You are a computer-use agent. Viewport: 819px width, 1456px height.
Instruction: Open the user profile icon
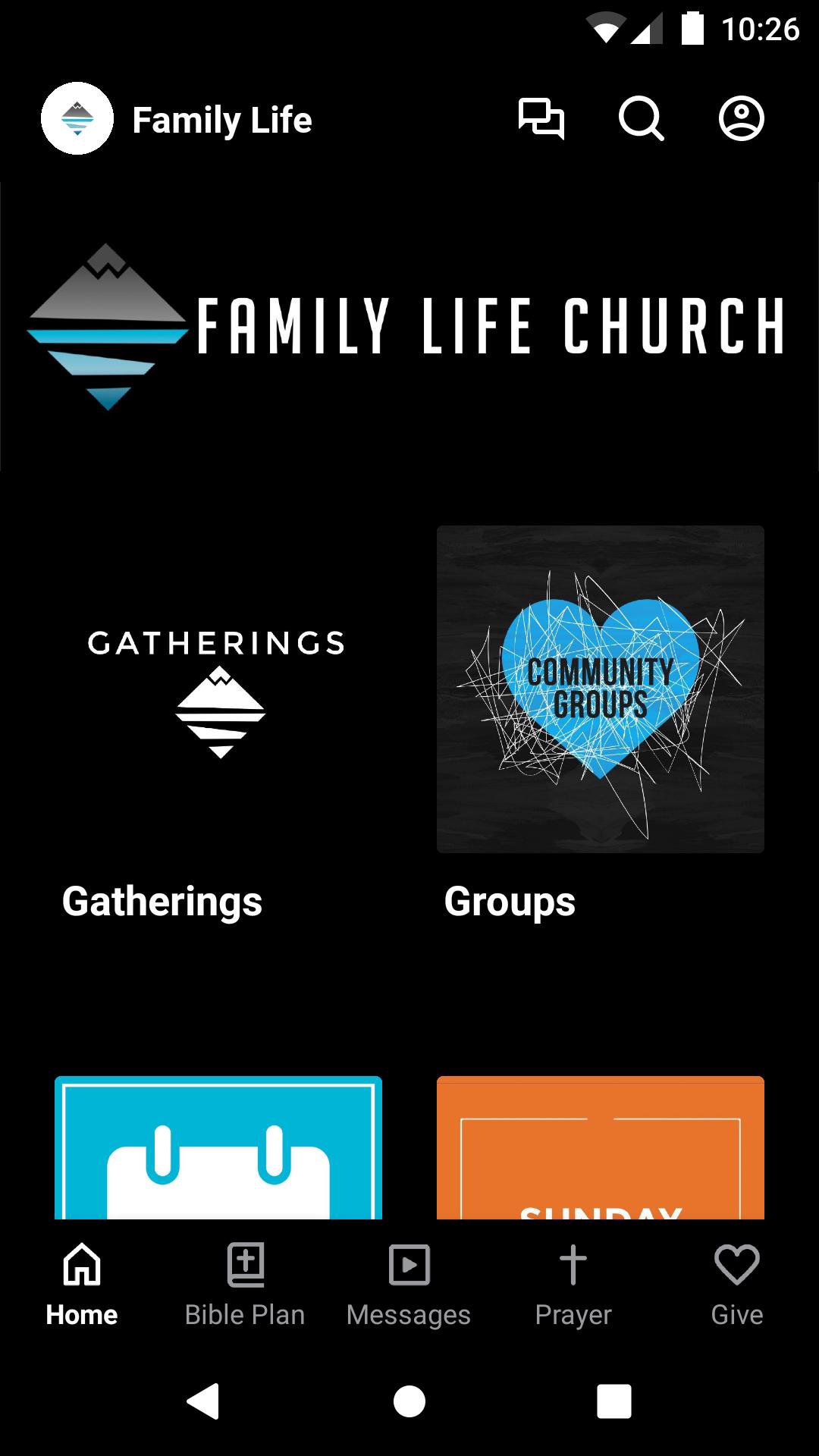pyautogui.click(x=741, y=119)
